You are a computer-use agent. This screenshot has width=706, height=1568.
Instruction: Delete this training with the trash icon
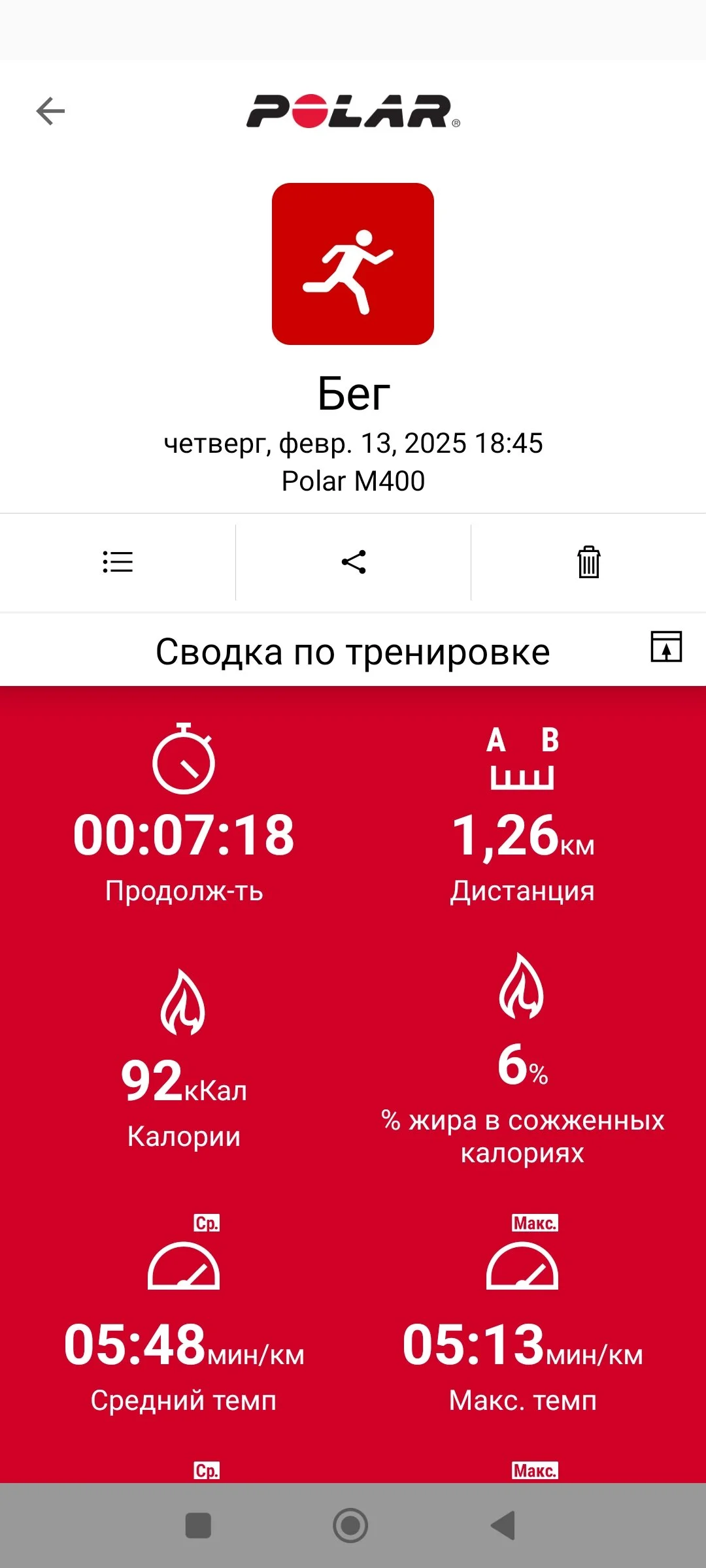pos(588,562)
